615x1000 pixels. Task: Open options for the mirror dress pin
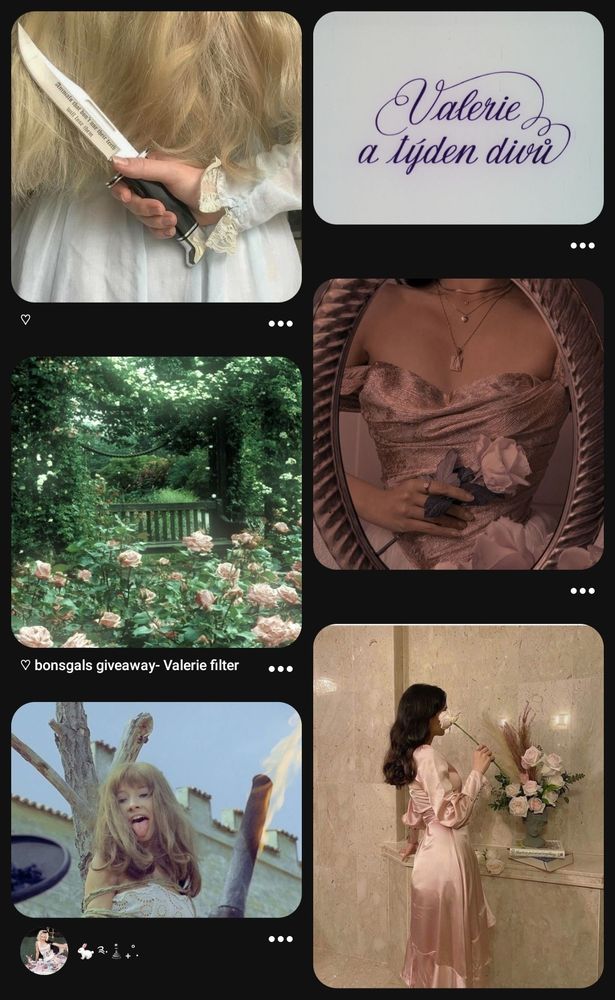(x=582, y=591)
